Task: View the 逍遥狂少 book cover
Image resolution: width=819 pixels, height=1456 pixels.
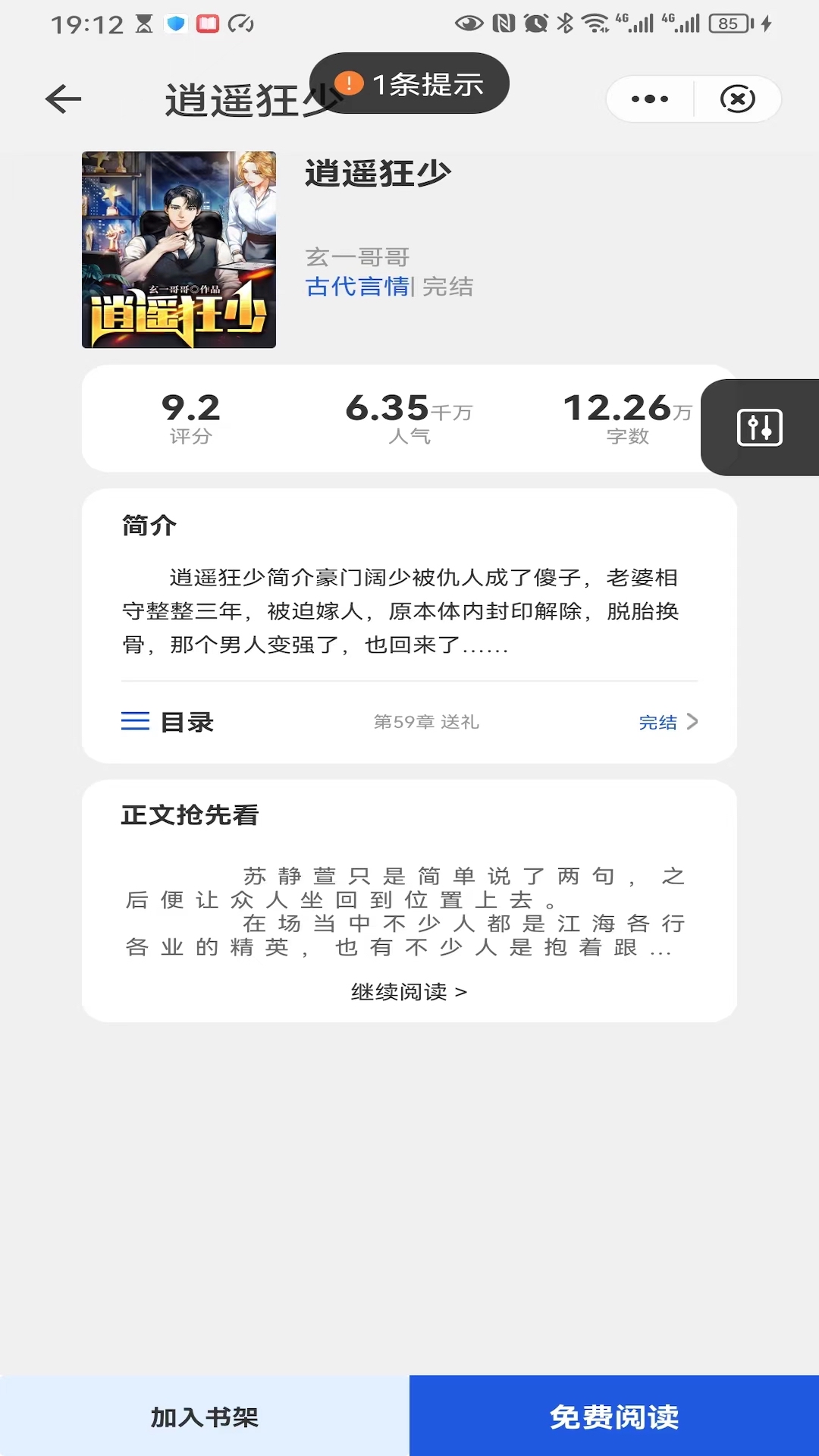Action: [x=178, y=249]
